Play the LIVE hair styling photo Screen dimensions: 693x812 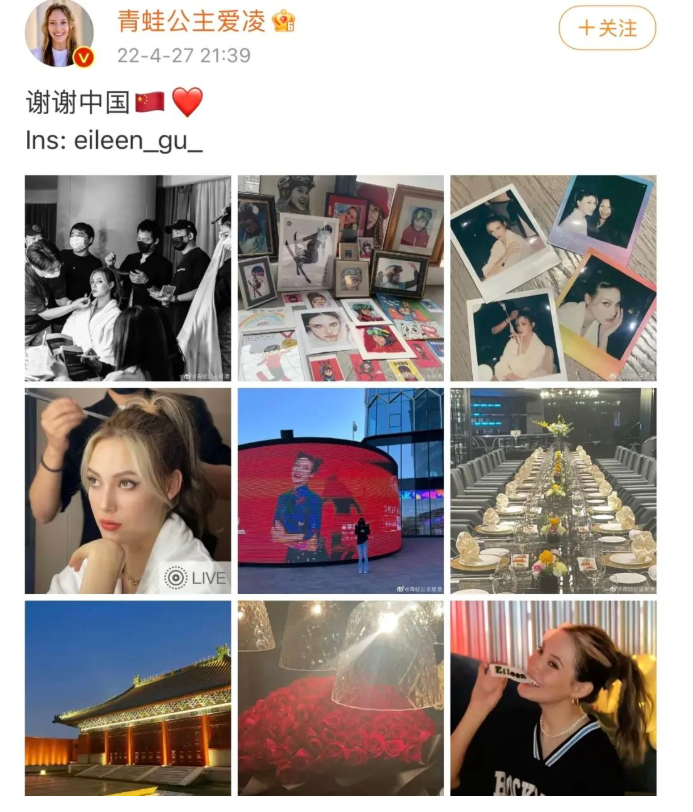(128, 491)
